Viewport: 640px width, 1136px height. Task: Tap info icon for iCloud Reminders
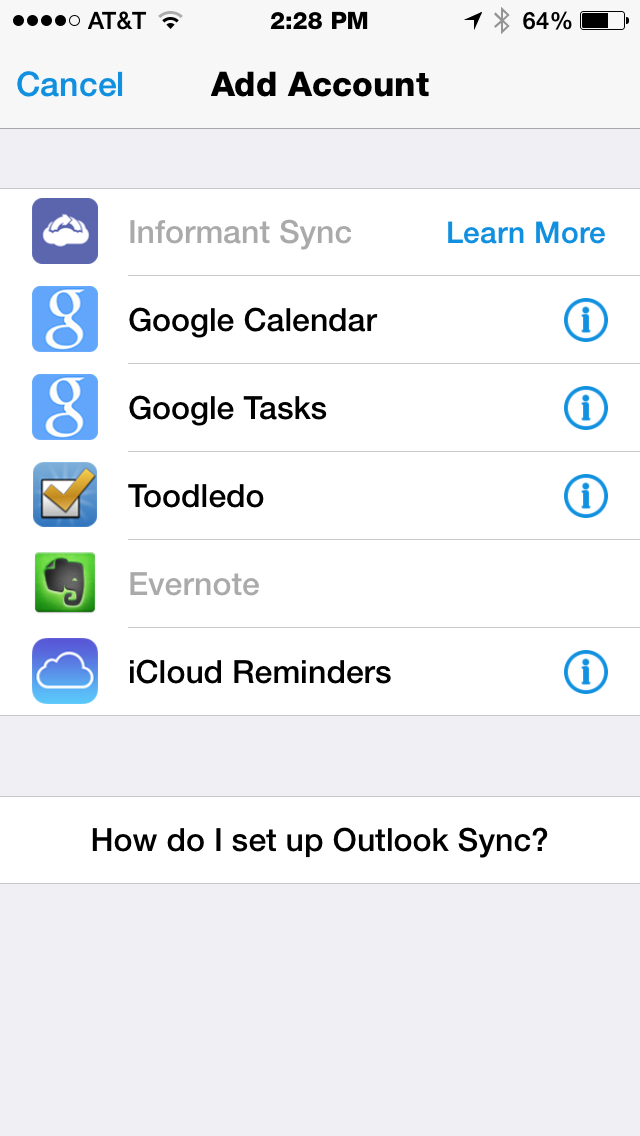click(x=585, y=673)
